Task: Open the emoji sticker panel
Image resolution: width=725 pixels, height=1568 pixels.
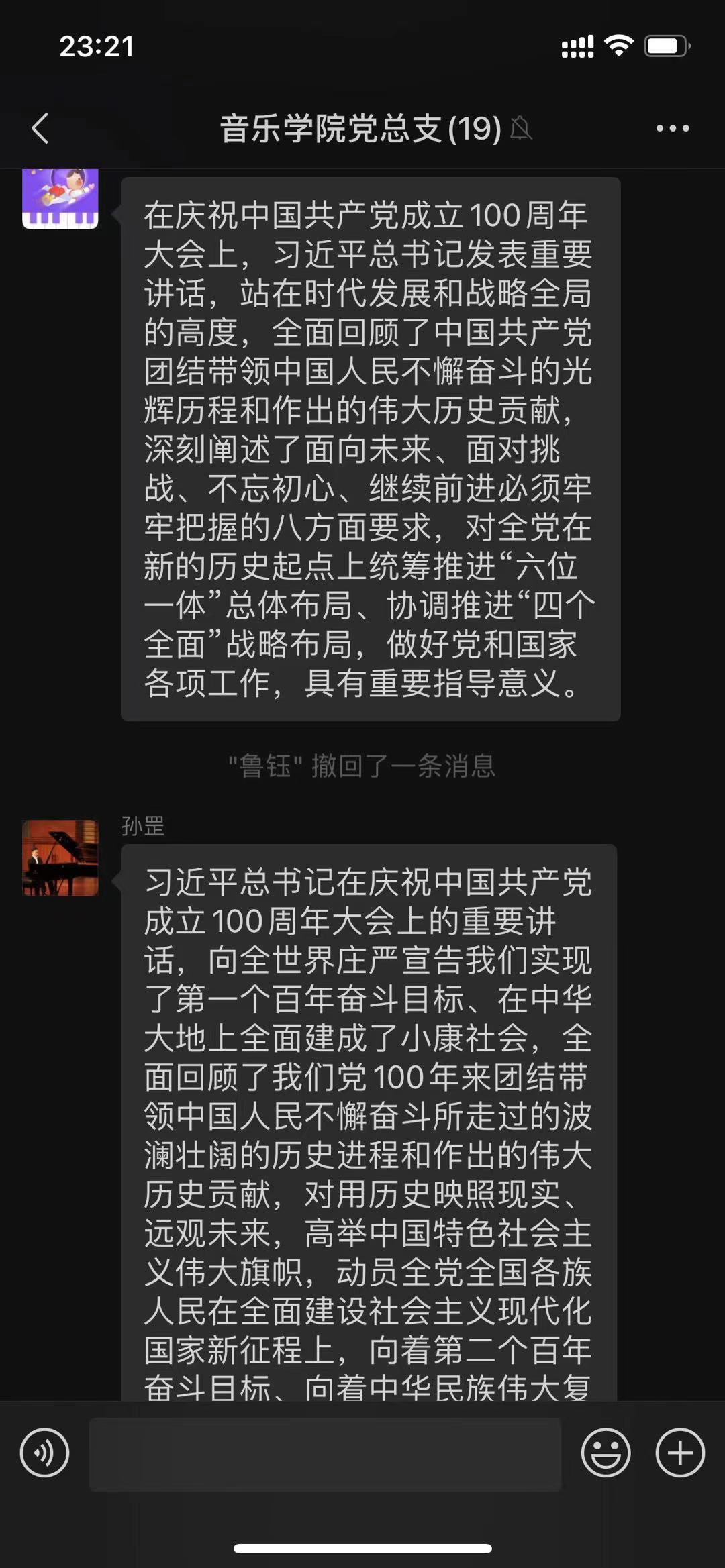Action: click(x=606, y=1453)
